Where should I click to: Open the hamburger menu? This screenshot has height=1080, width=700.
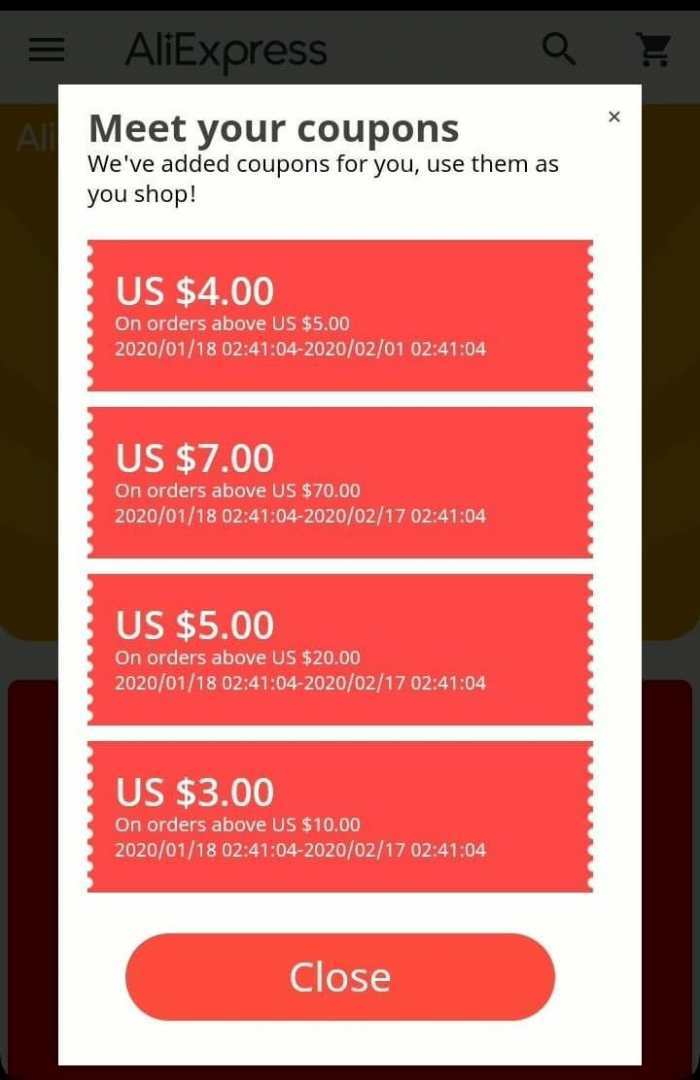coord(47,49)
